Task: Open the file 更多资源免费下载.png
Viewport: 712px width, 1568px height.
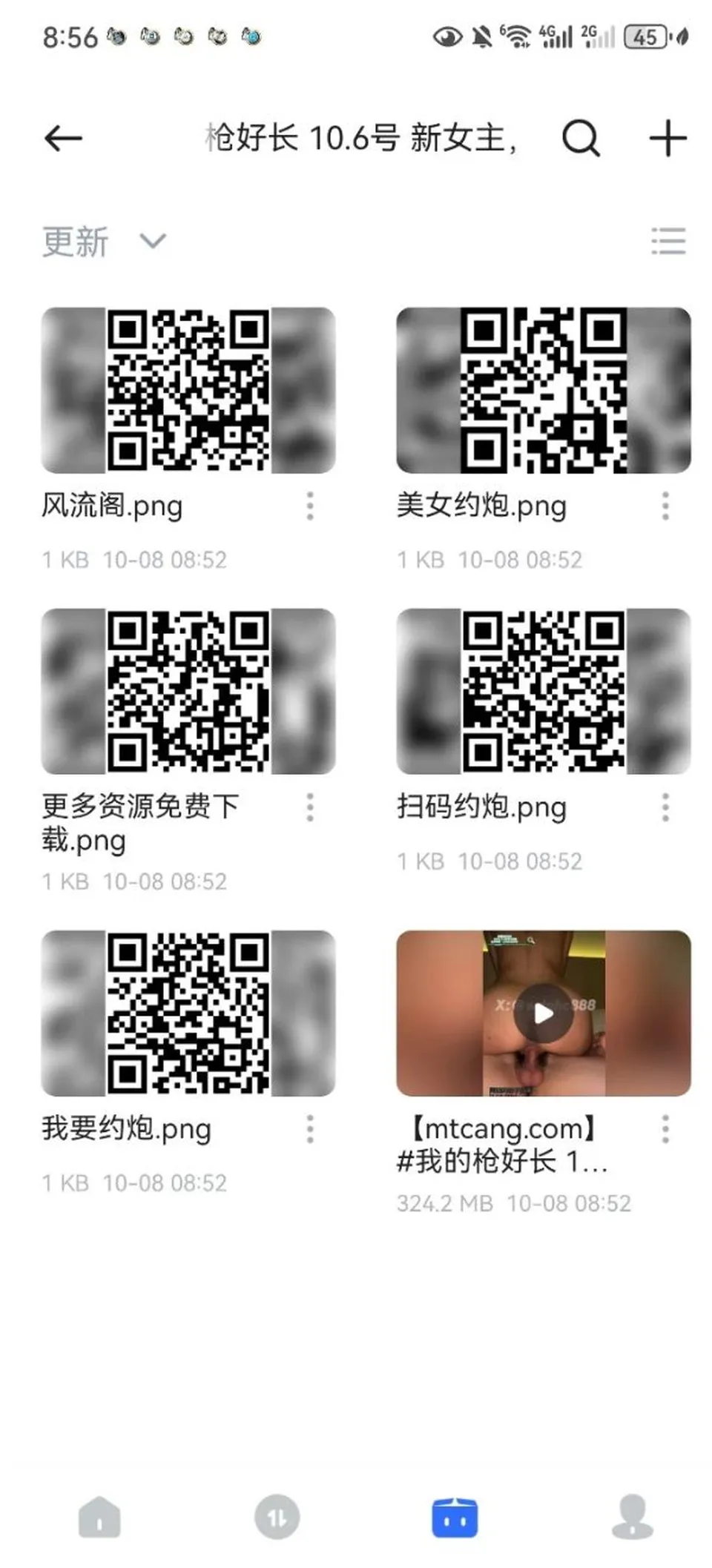Action: [188, 691]
